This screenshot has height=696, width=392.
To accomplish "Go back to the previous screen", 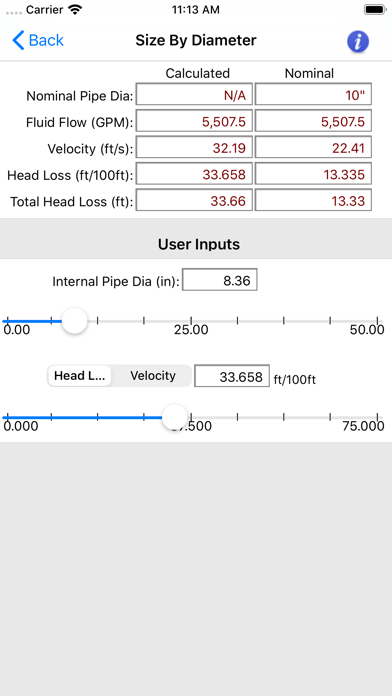I will [x=38, y=40].
